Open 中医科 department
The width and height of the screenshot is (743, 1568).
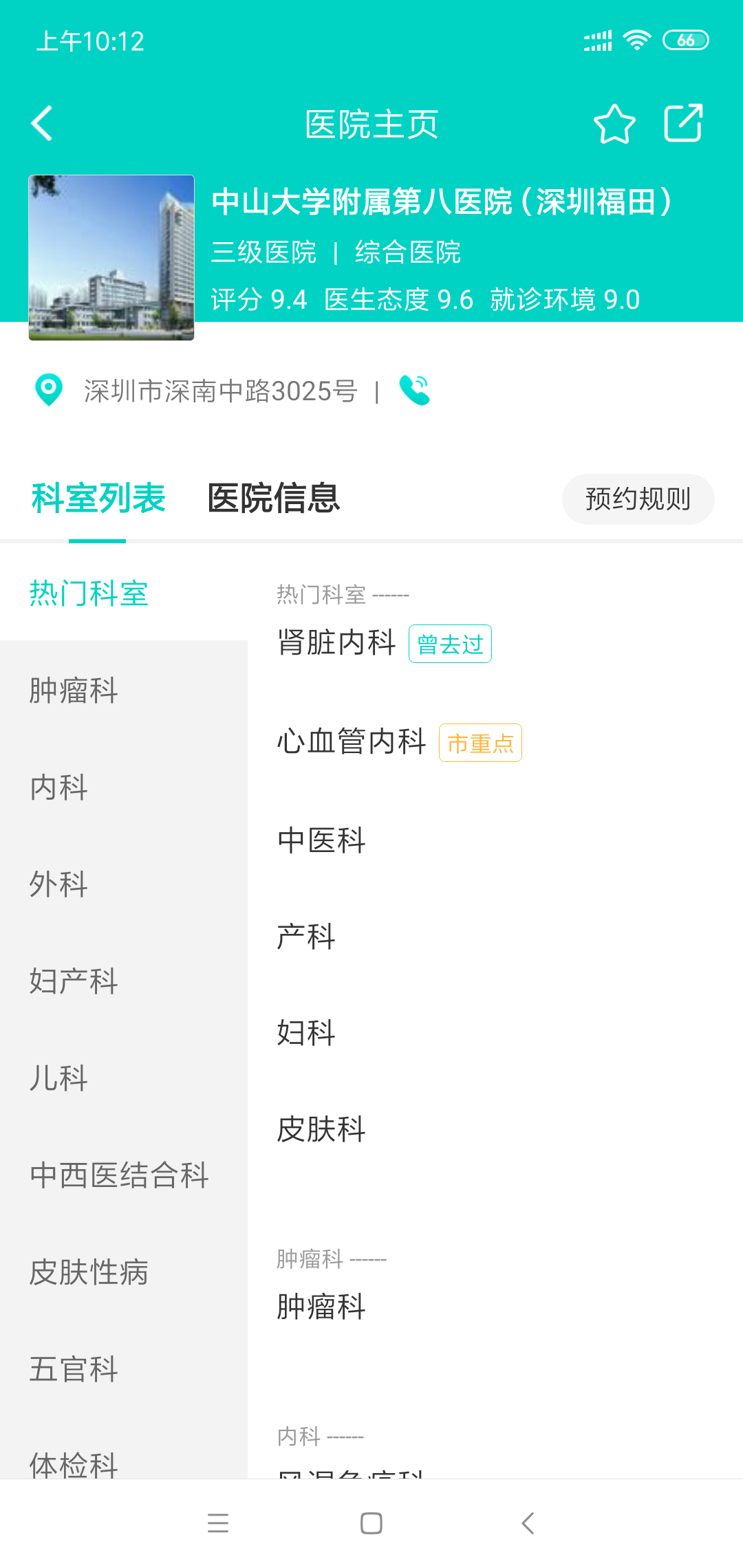click(321, 840)
